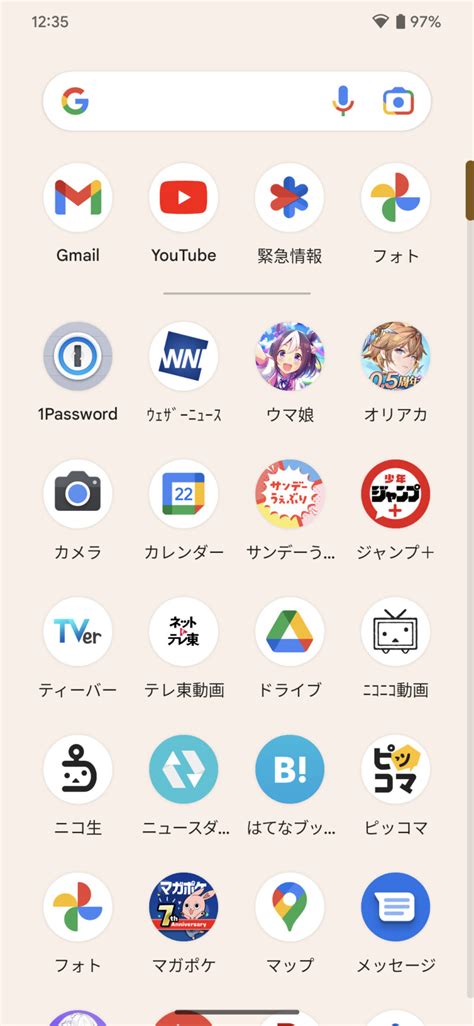Open Google Lens camera search
The height and width of the screenshot is (1026, 474).
point(398,101)
